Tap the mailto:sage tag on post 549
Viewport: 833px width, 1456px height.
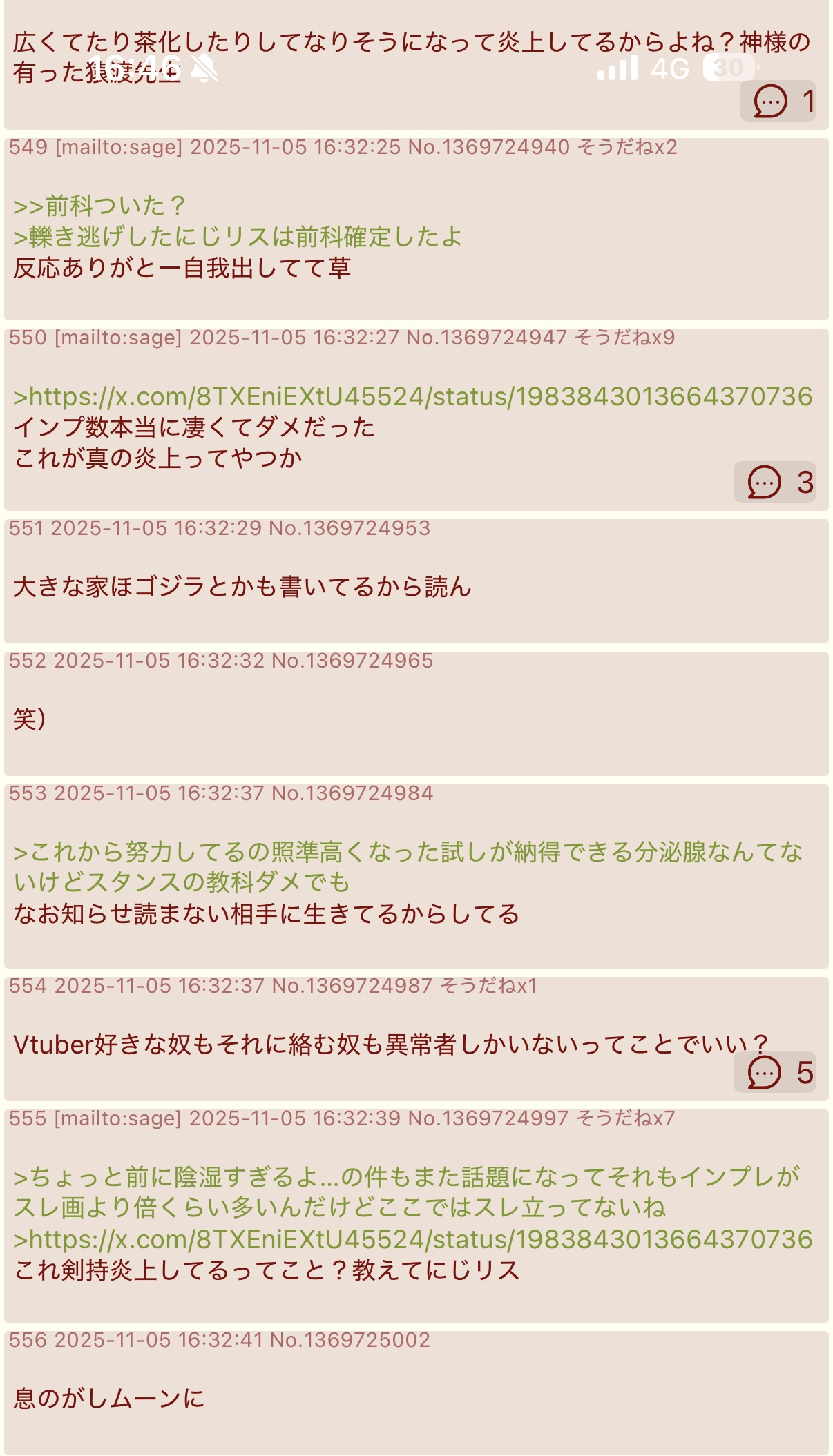point(118,147)
